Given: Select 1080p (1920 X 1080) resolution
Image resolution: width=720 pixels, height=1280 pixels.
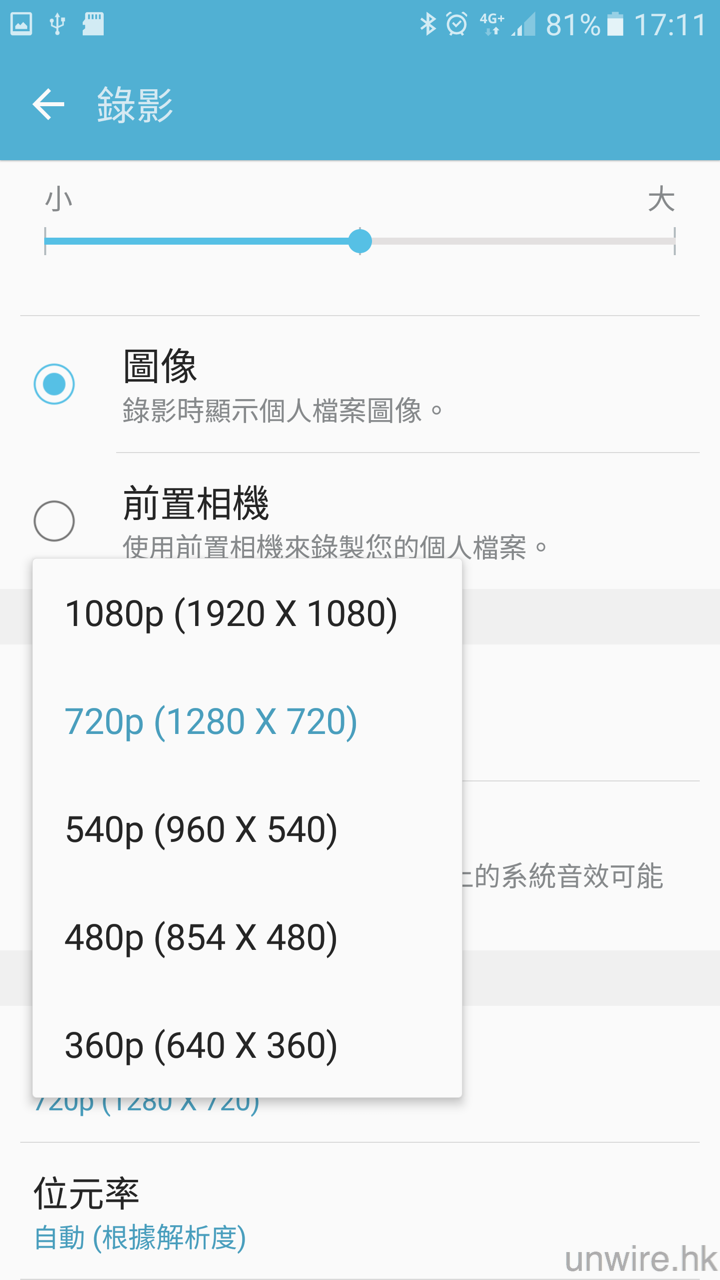Looking at the screenshot, I should coord(231,614).
